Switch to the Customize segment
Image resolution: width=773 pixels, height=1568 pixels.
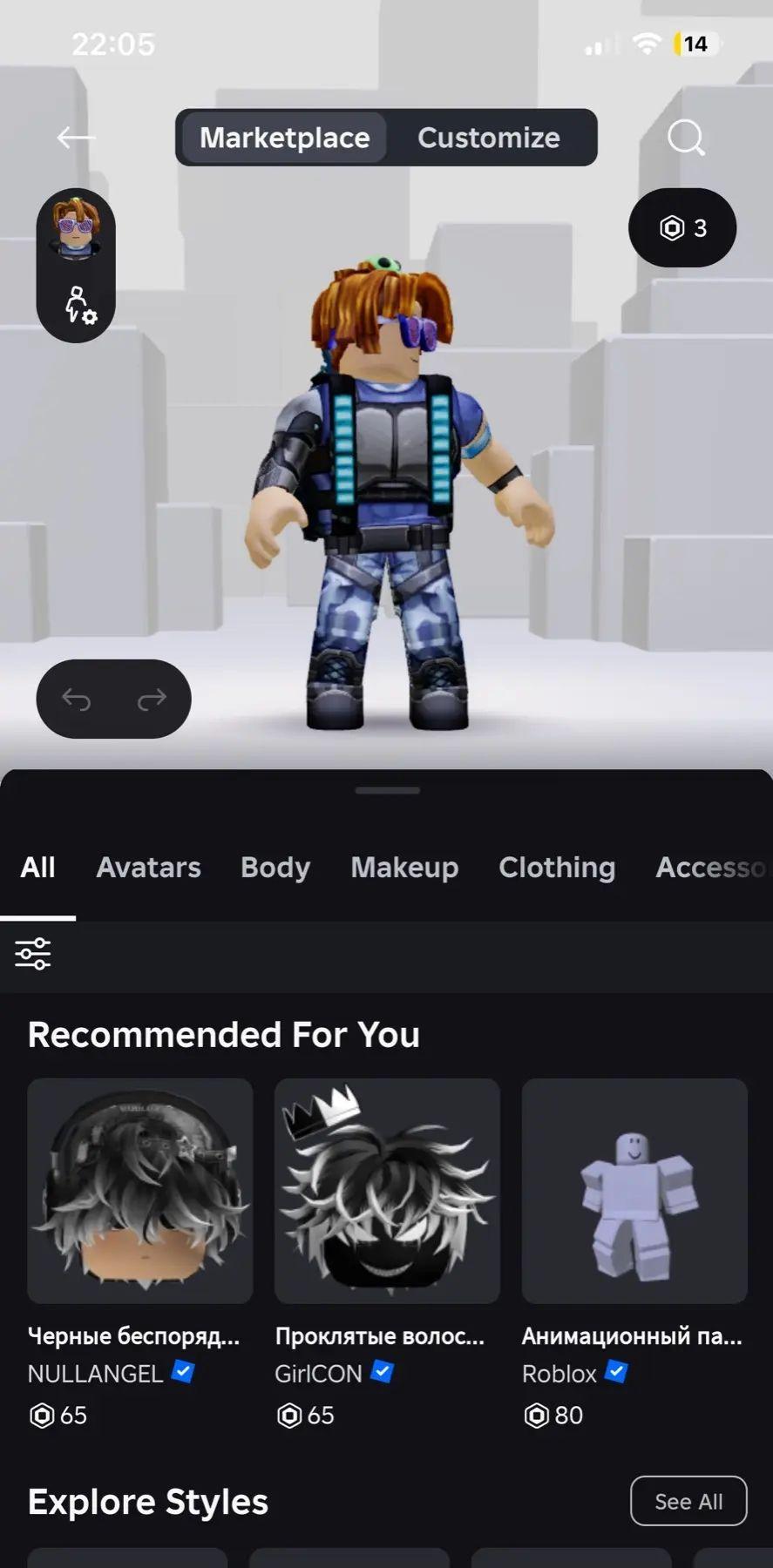pos(488,138)
